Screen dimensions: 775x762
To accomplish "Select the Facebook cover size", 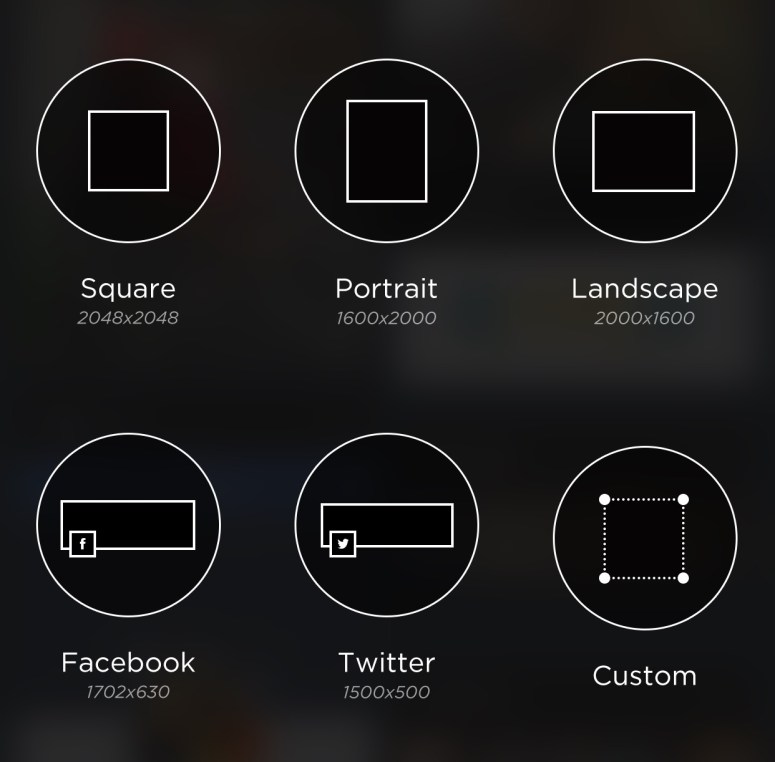I will click(x=128, y=525).
